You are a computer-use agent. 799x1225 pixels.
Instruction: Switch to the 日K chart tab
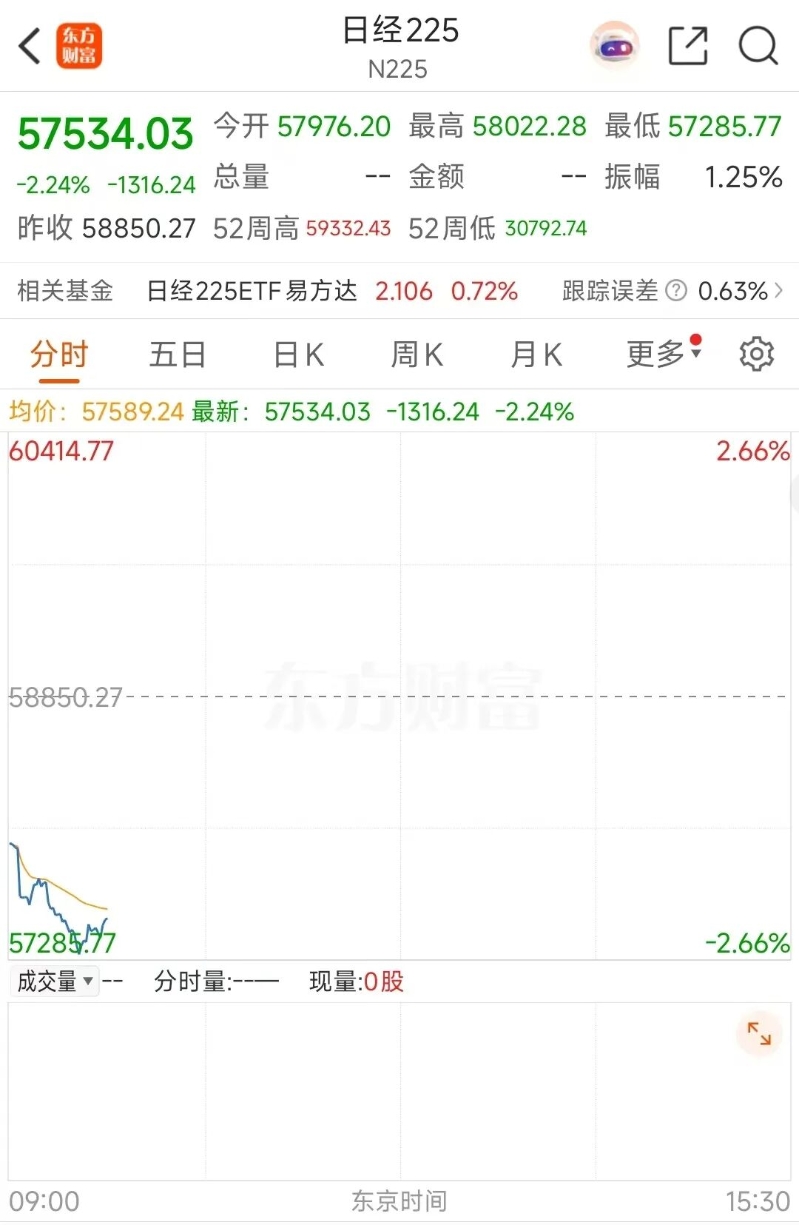tap(297, 354)
